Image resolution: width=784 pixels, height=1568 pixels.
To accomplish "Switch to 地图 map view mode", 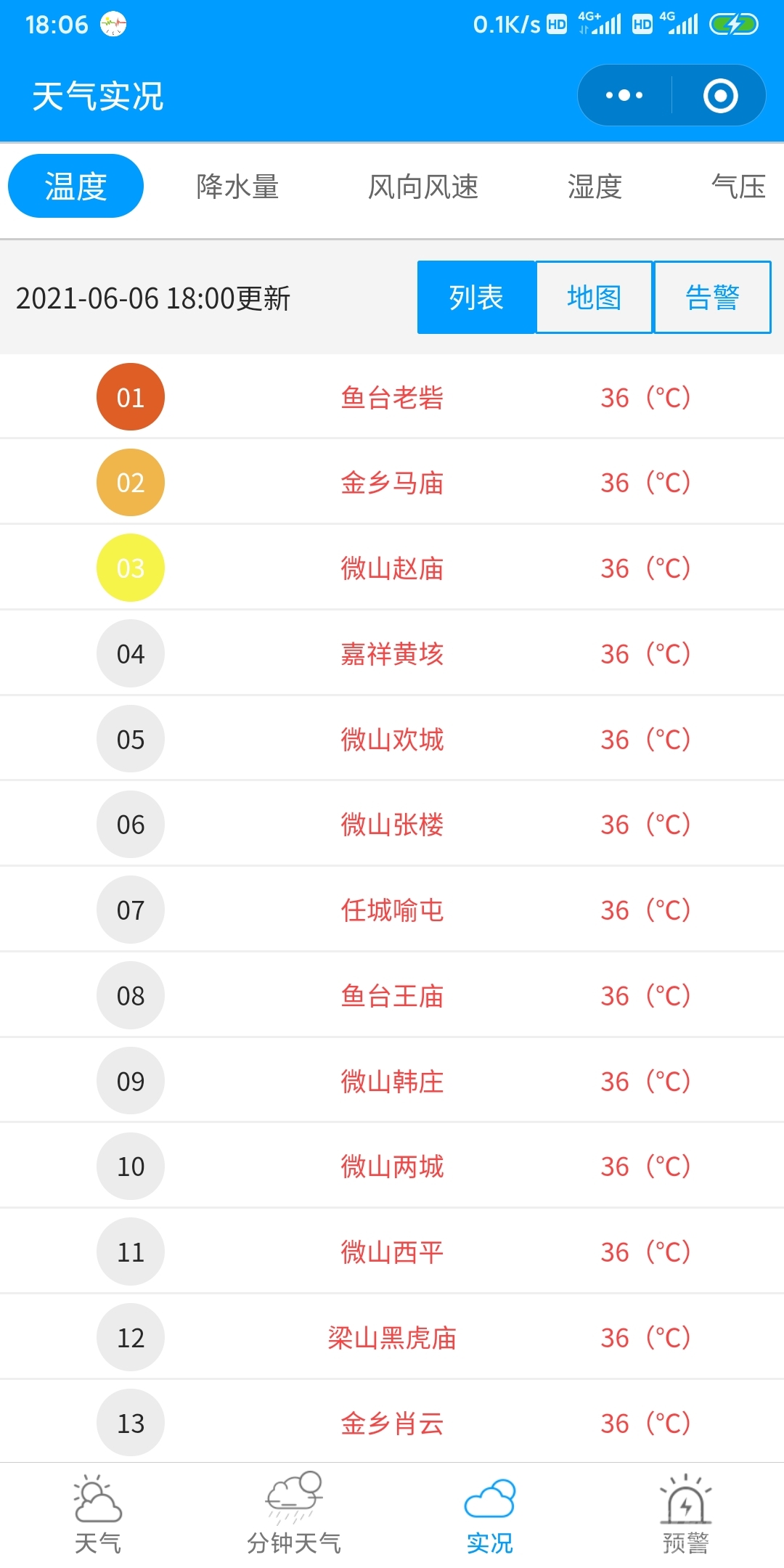I will pyautogui.click(x=593, y=296).
